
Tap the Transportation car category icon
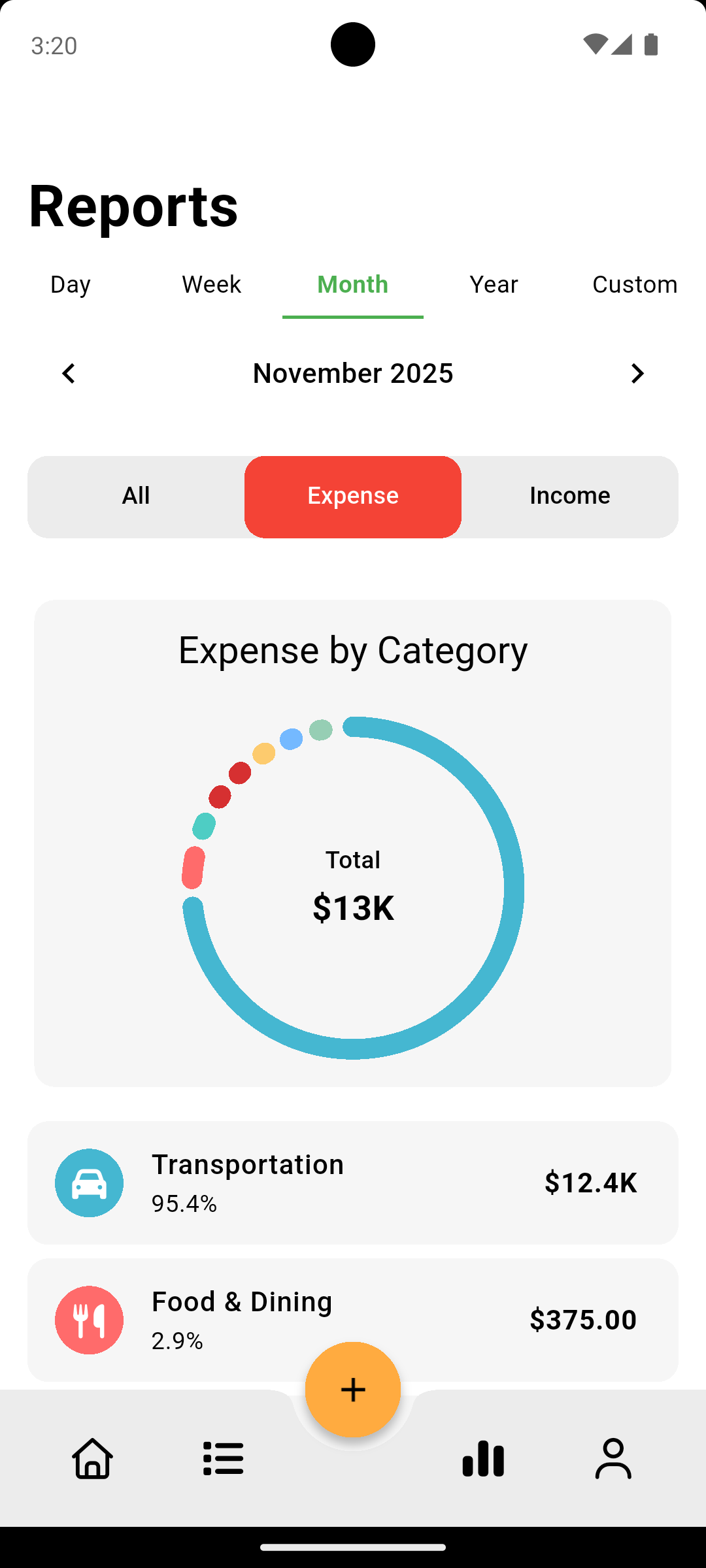[89, 1183]
